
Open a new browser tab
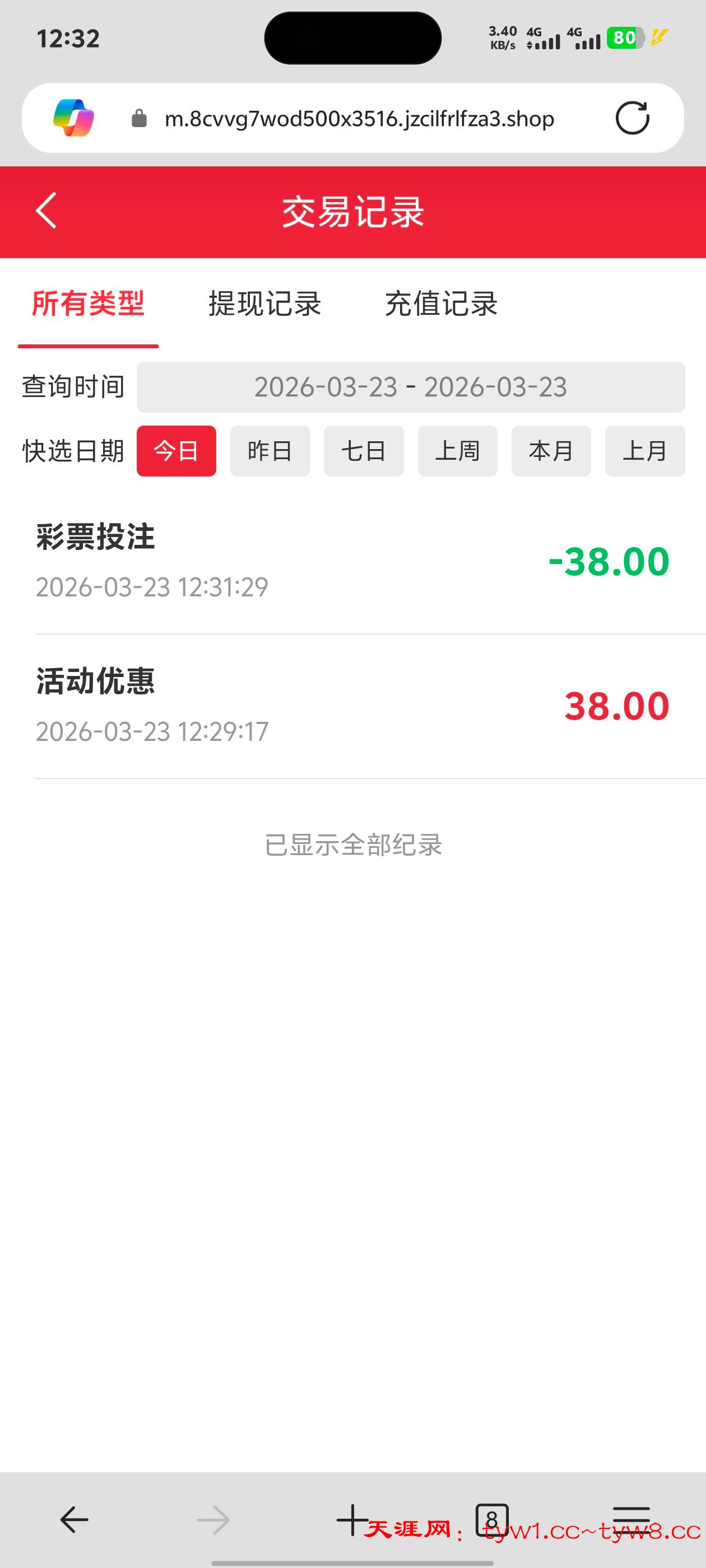tap(352, 1520)
